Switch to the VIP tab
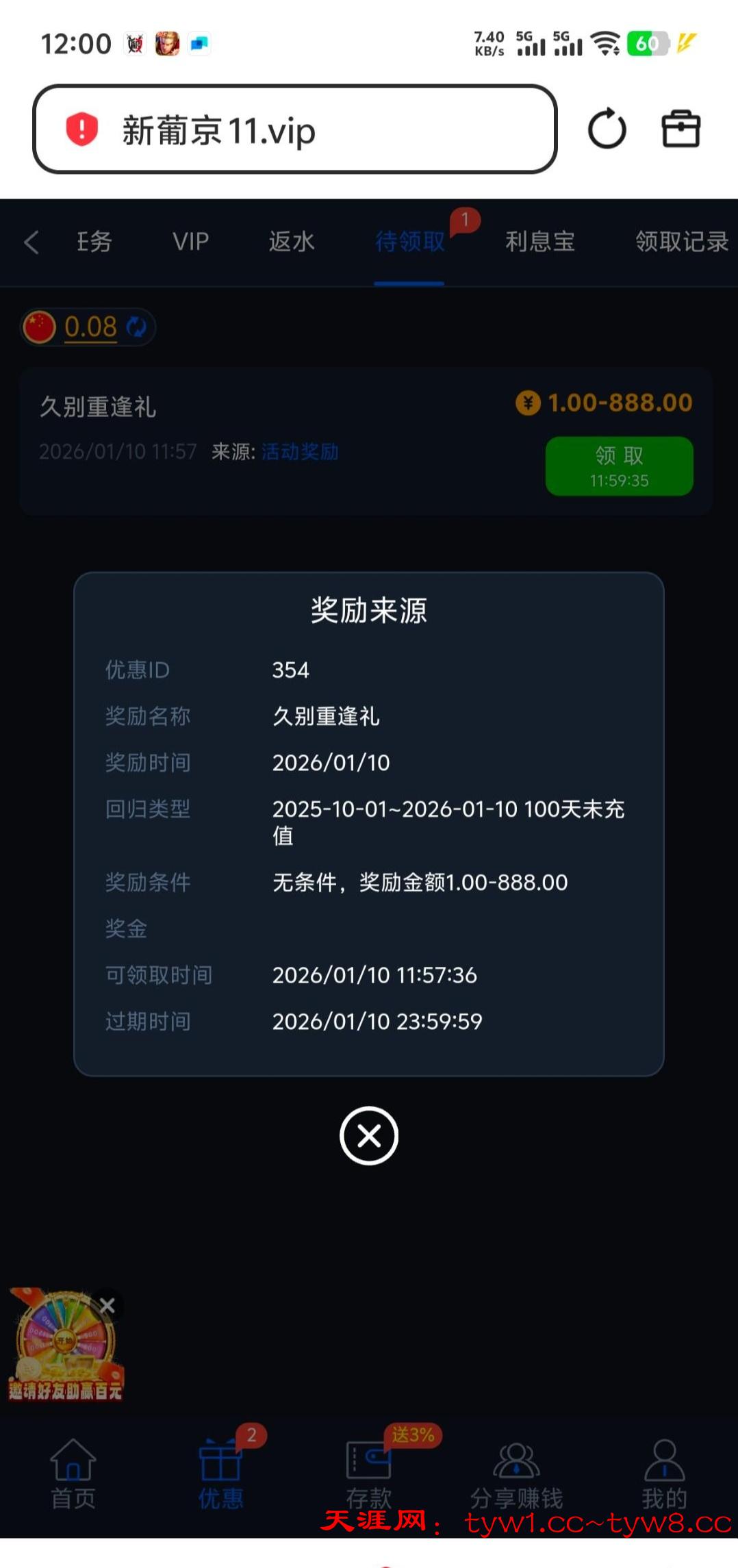738x1568 pixels. (x=190, y=242)
